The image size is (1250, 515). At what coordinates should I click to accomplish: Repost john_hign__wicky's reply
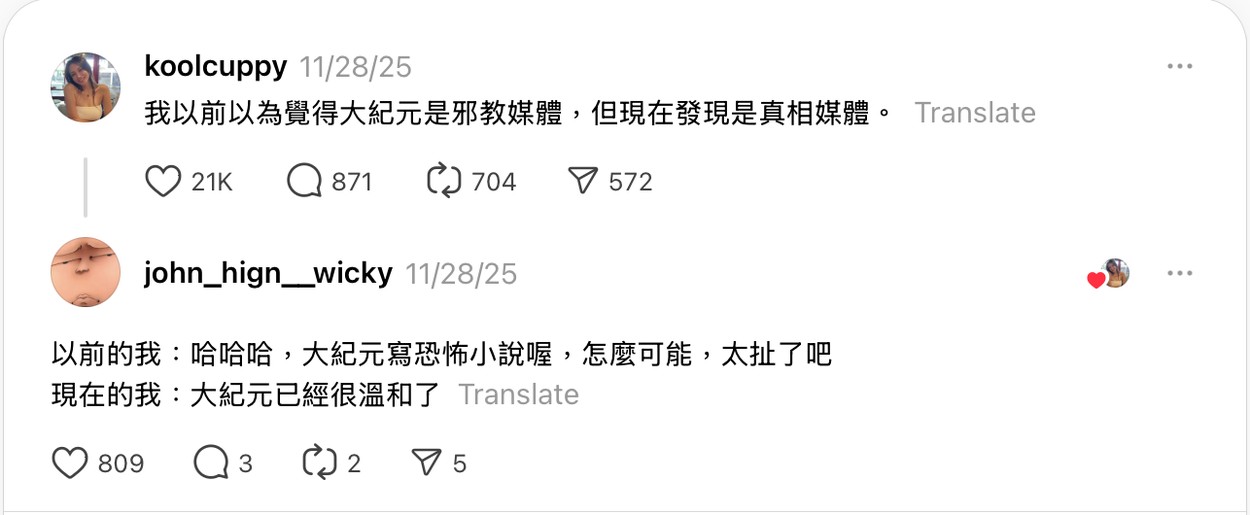319,463
